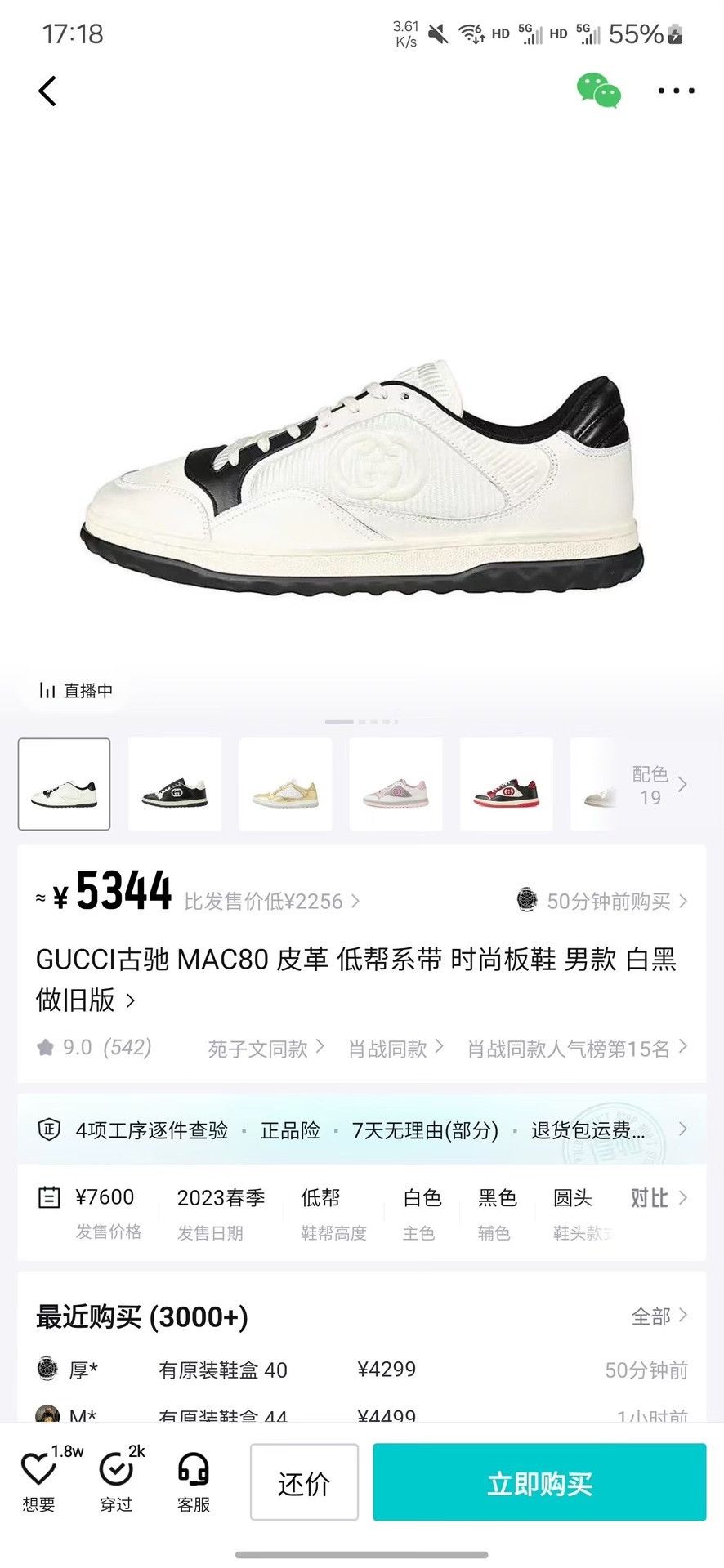724x1568 pixels.
Task: Open the 肖战同款人气榜第15名 ranking
Action: click(577, 1049)
